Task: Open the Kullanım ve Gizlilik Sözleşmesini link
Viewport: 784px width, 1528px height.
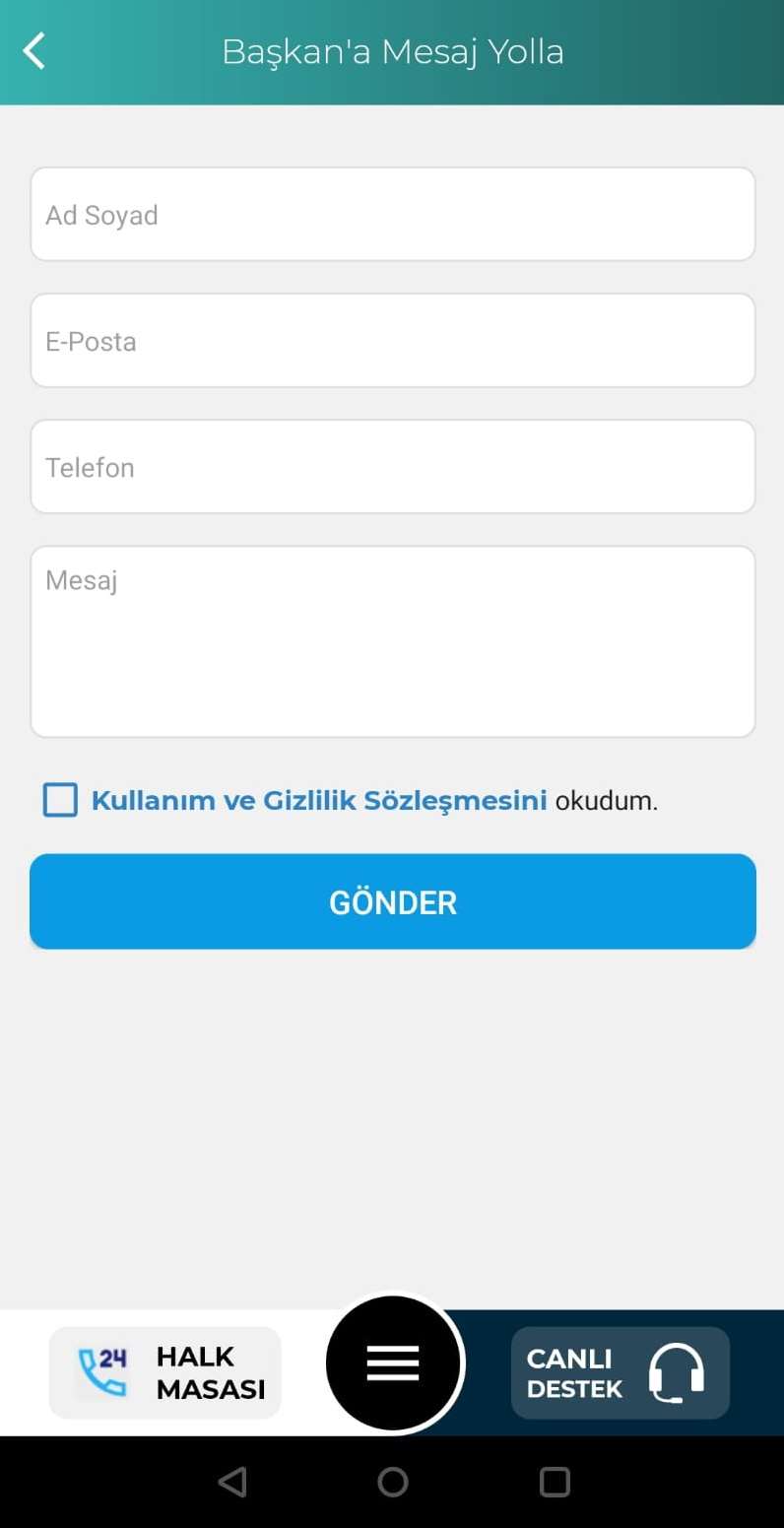Action: pos(319,800)
